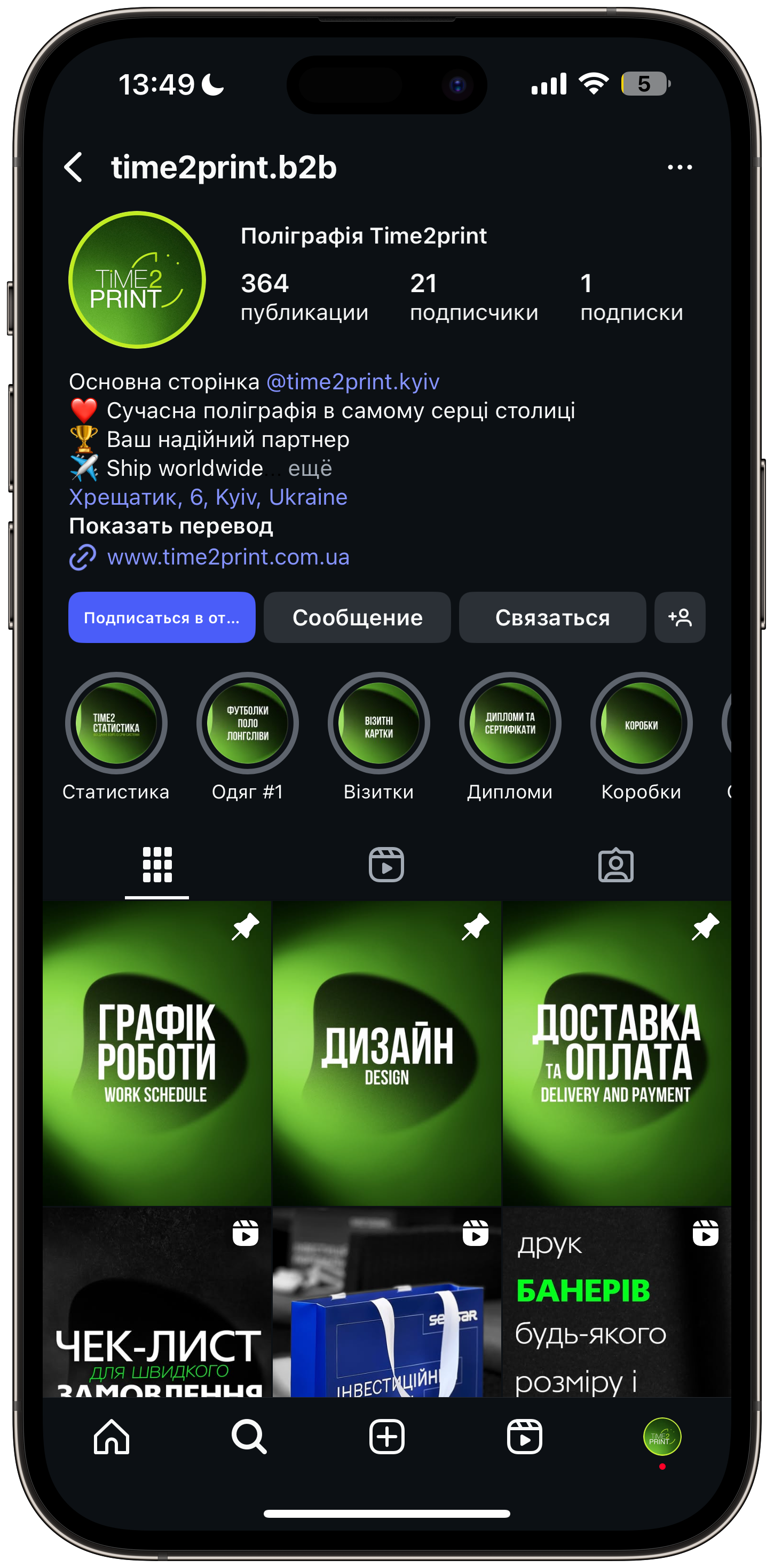Open the 'Візитки' story highlight
The width and height of the screenshot is (774, 1568).
[x=378, y=723]
